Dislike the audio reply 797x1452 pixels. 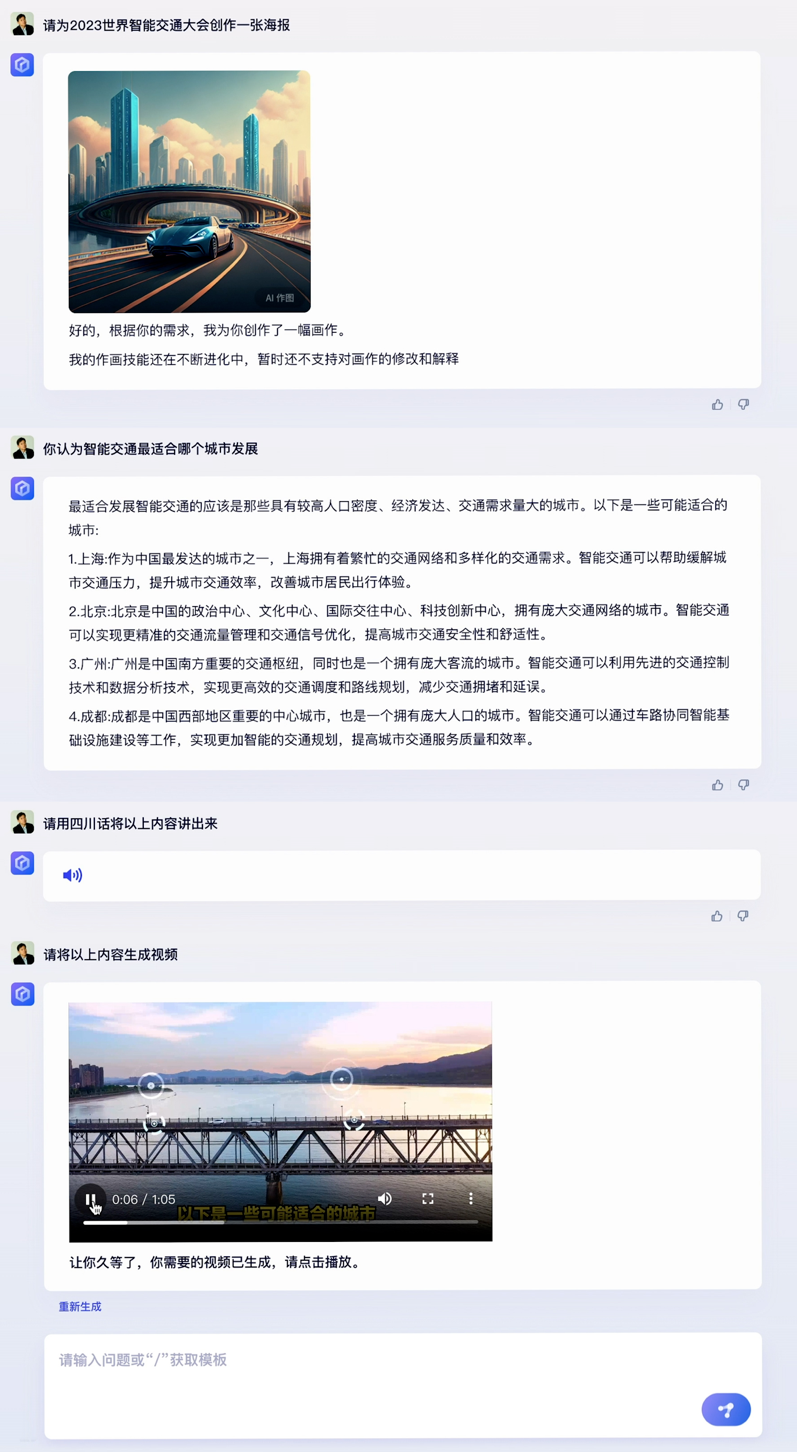(x=743, y=916)
